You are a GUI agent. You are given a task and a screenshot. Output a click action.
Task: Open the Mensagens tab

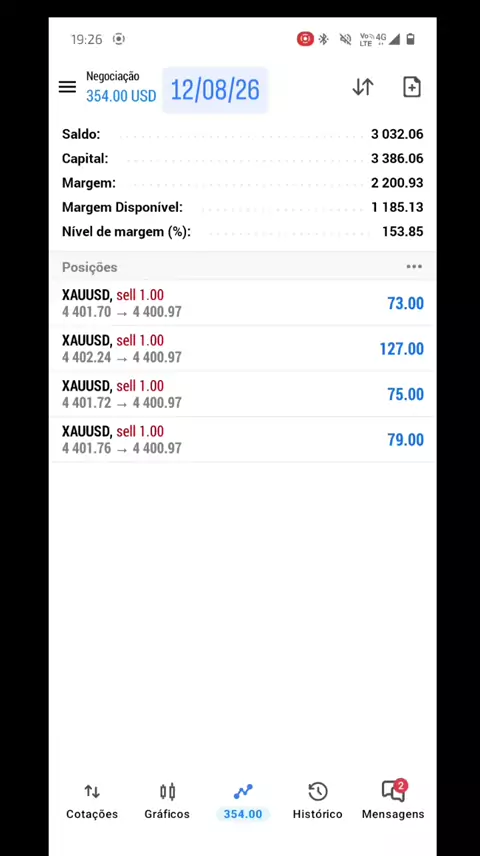(393, 800)
